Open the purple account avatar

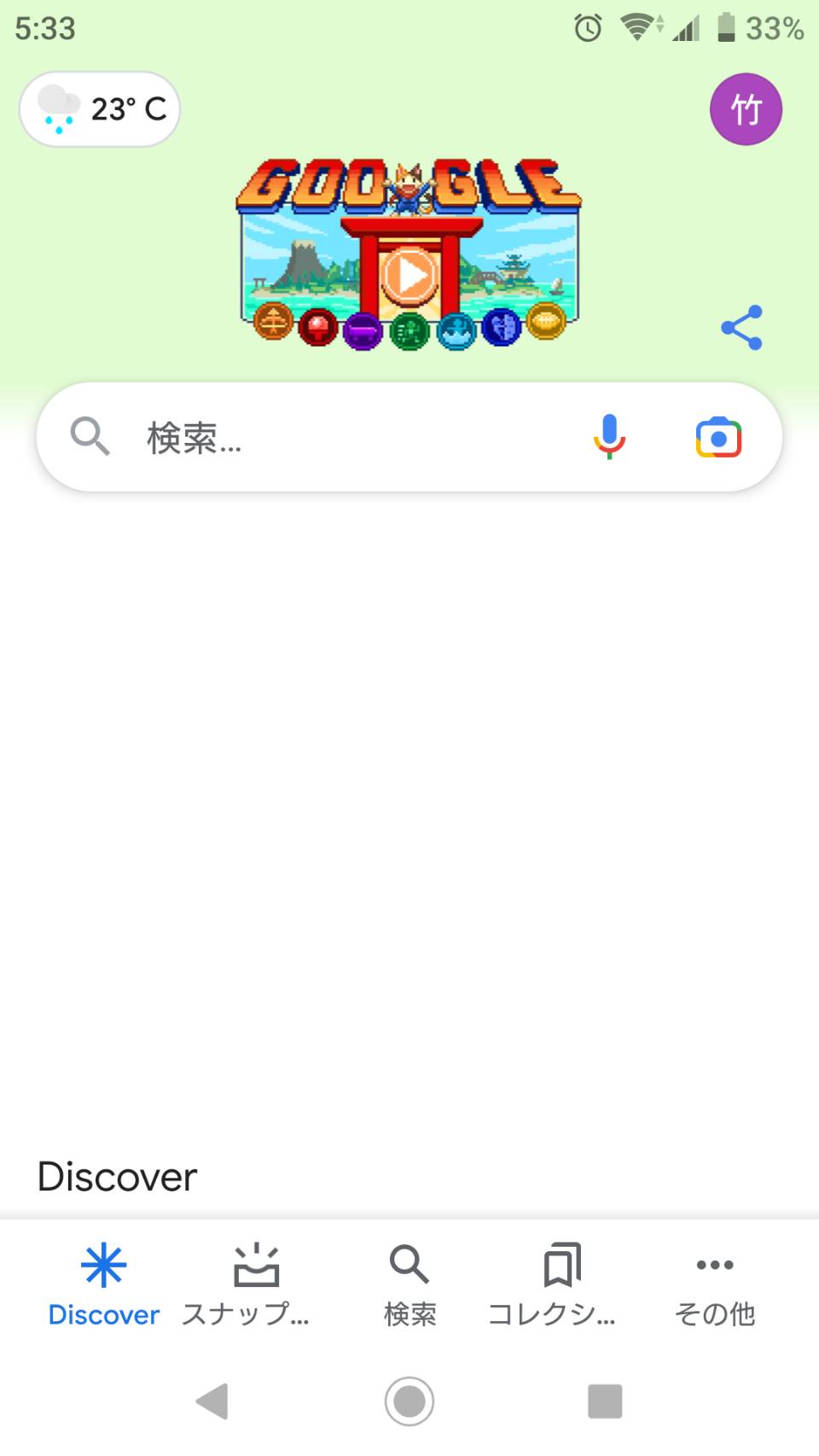(x=746, y=109)
